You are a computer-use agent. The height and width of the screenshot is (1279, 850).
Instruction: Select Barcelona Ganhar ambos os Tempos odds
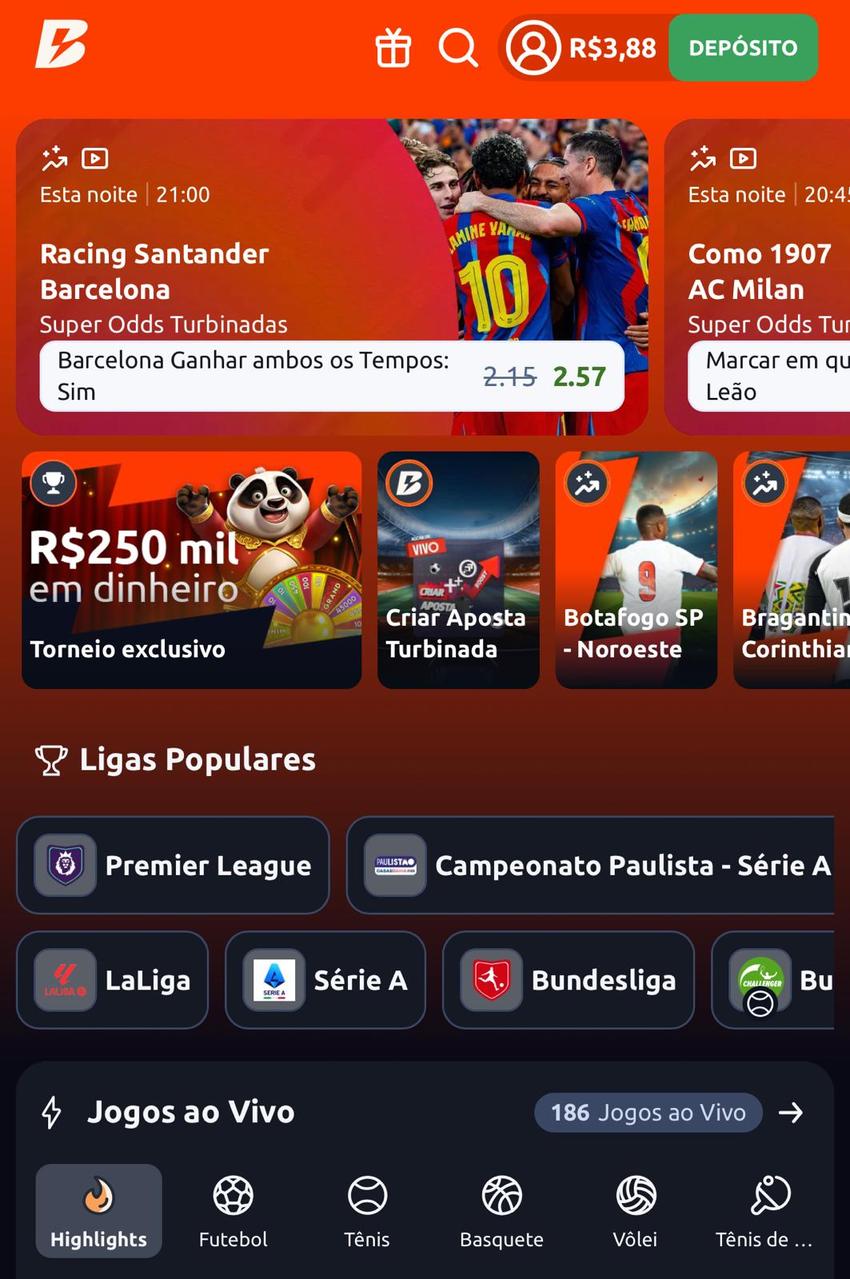coord(331,376)
